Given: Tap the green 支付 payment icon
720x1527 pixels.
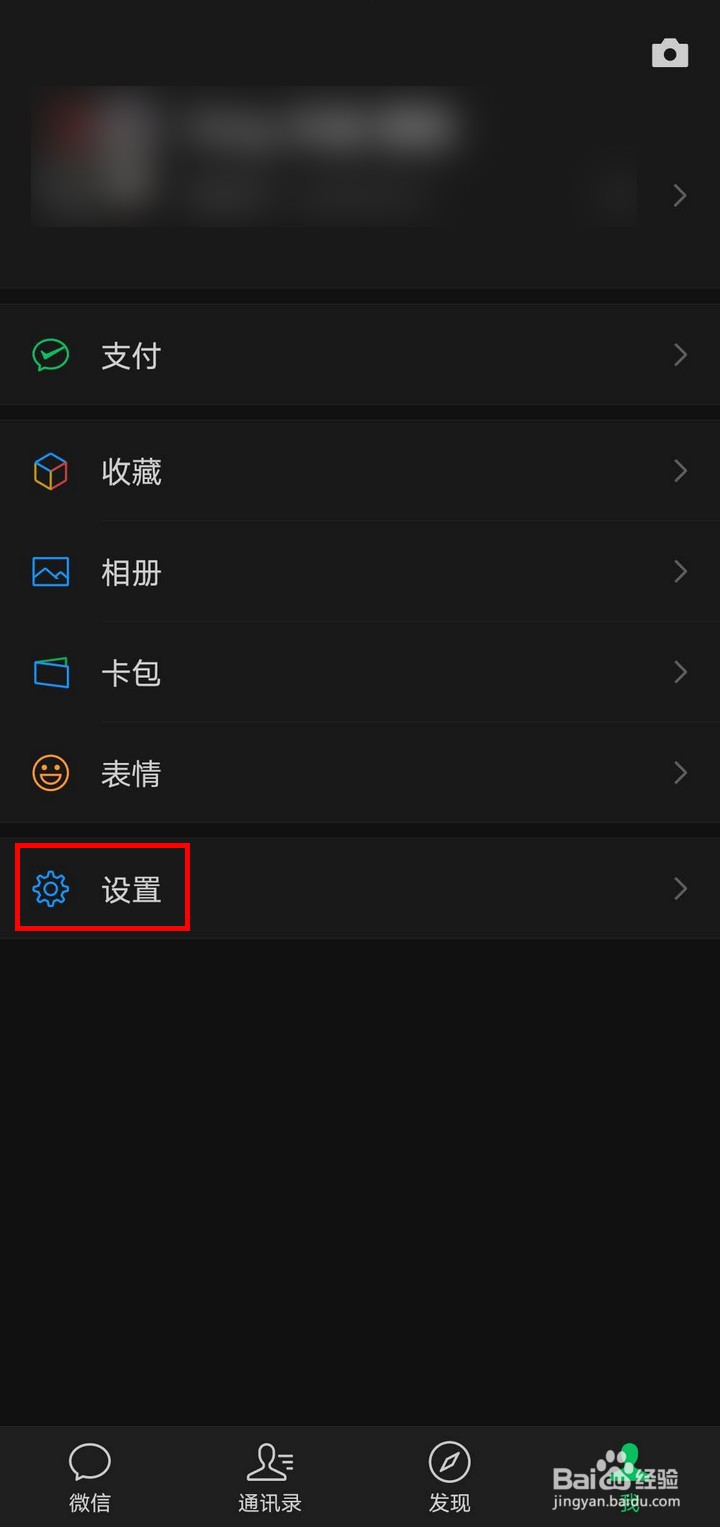Looking at the screenshot, I should pyautogui.click(x=50, y=354).
